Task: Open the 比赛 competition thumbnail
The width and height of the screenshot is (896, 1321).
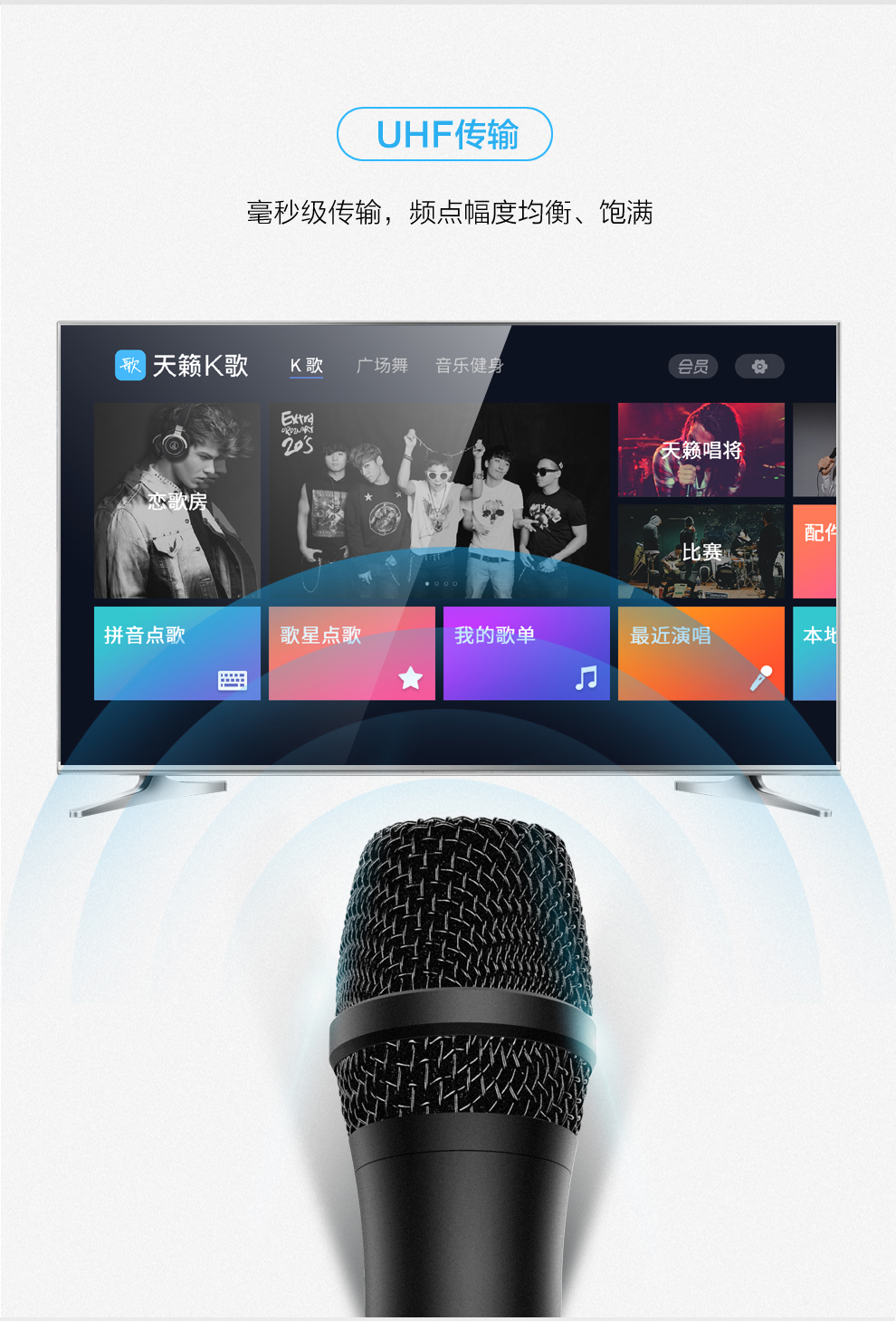Action: (701, 552)
